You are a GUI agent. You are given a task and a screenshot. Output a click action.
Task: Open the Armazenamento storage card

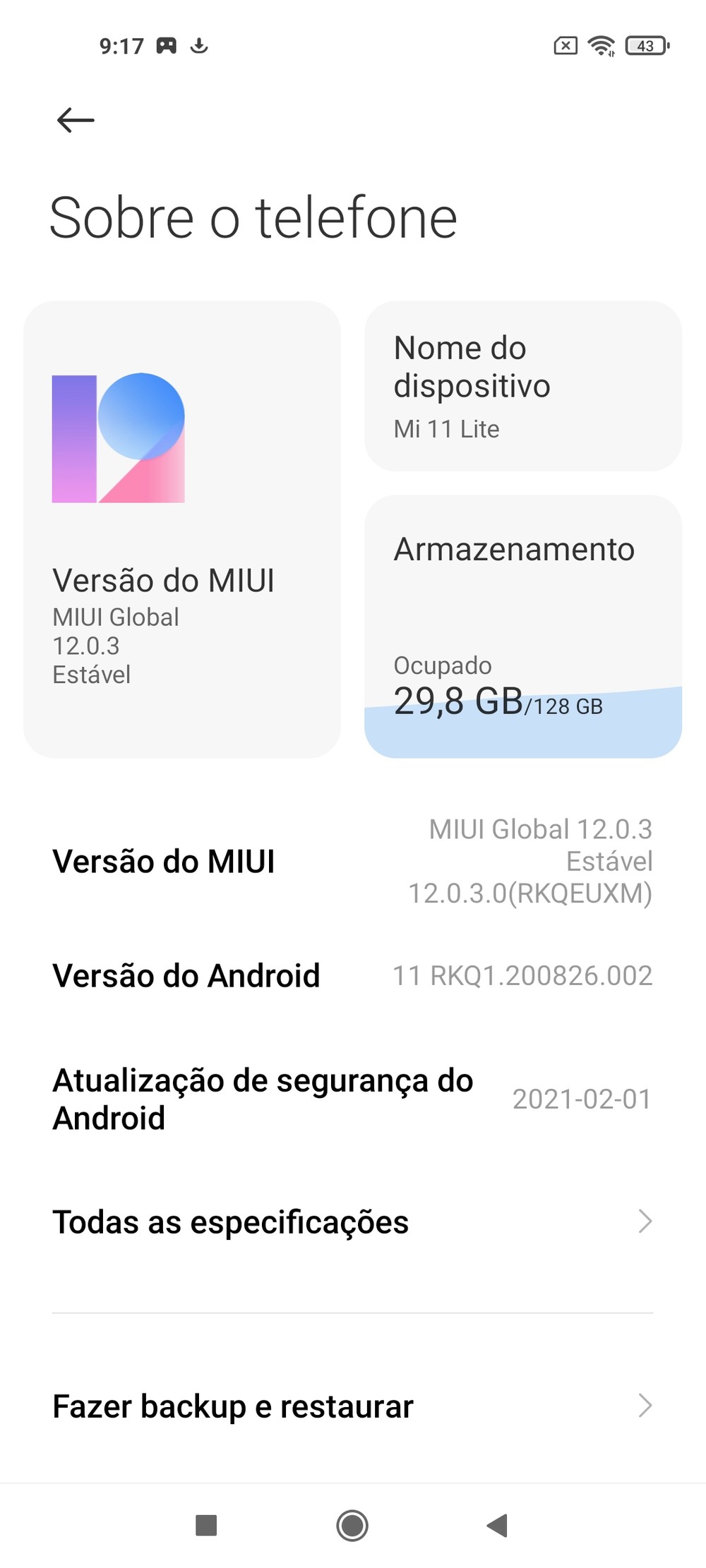pos(522,626)
